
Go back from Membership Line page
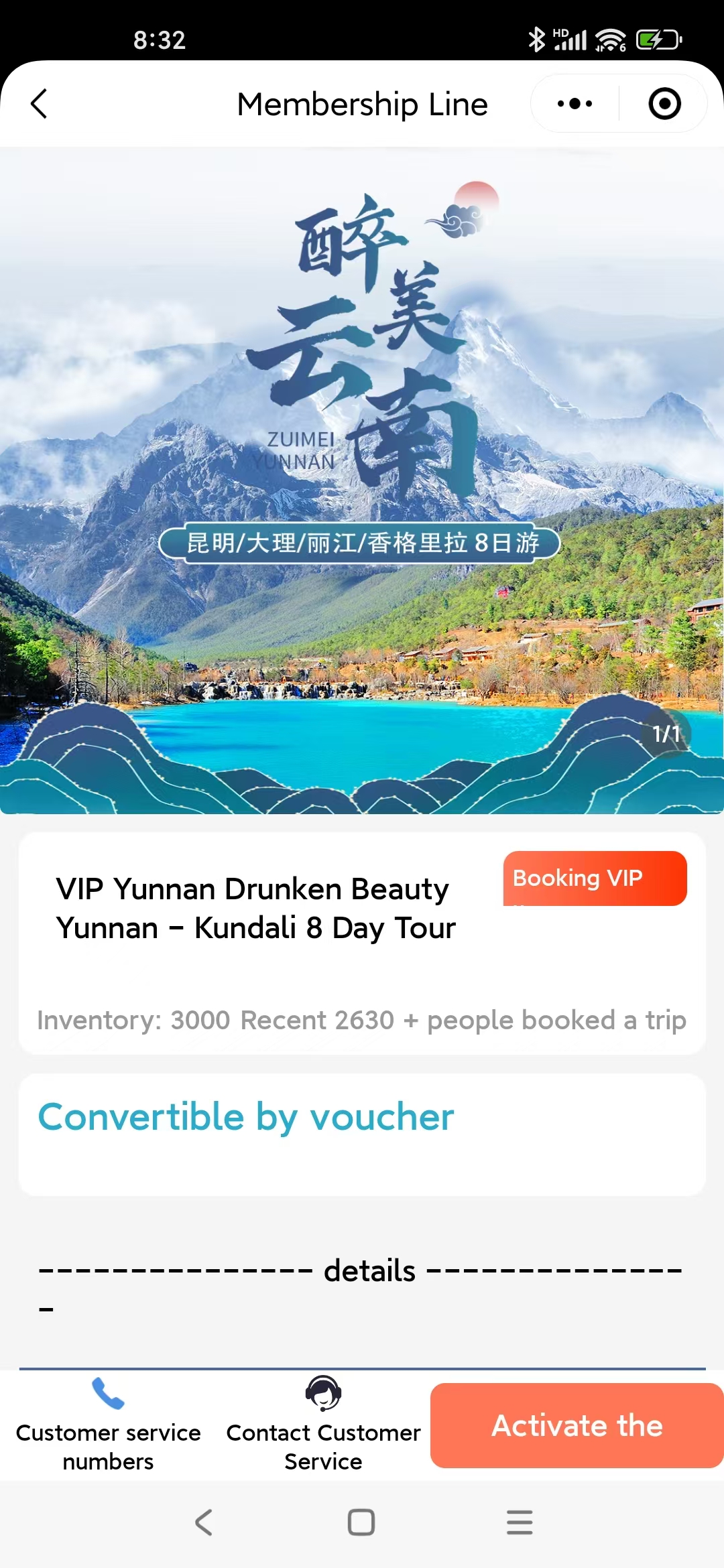[39, 104]
